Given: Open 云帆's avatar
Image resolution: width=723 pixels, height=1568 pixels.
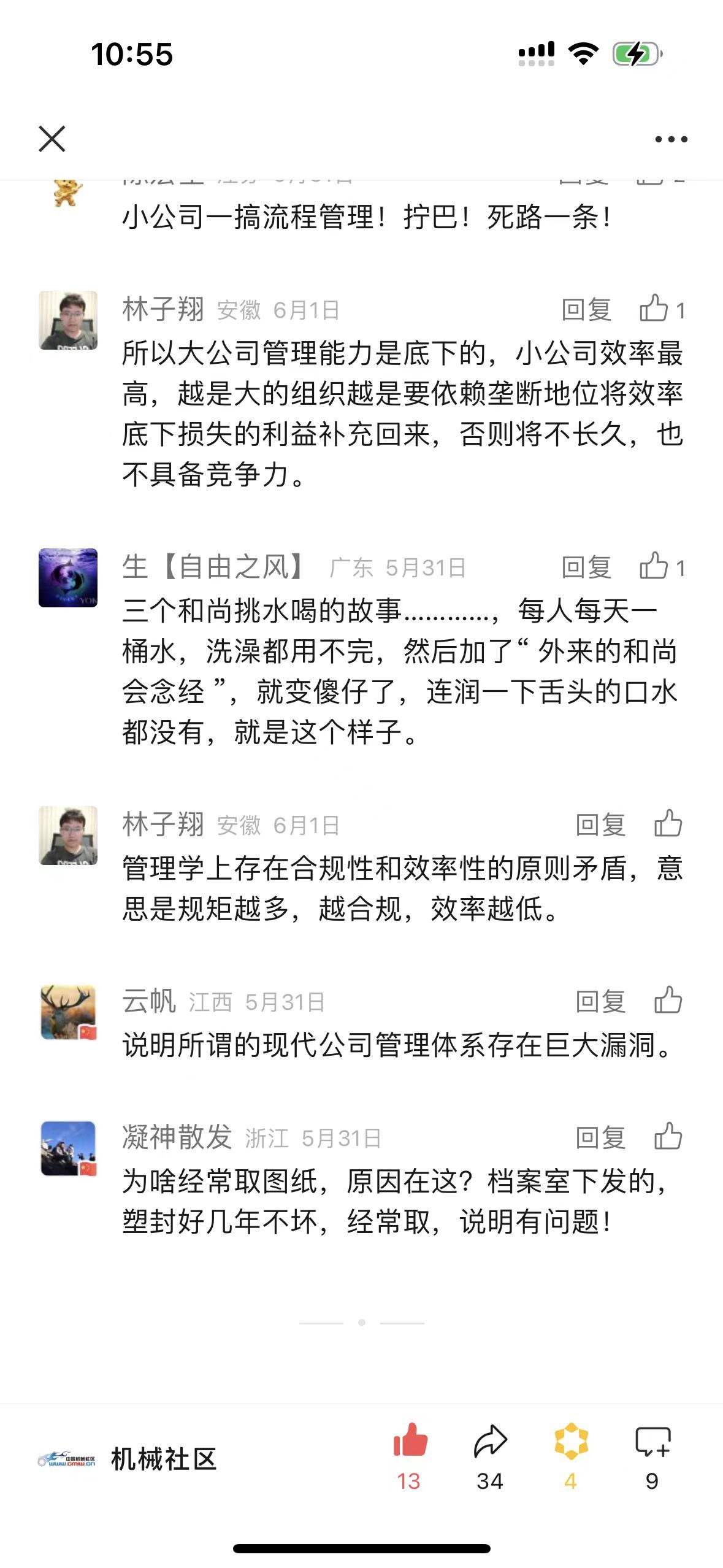Looking at the screenshot, I should 68,1013.
